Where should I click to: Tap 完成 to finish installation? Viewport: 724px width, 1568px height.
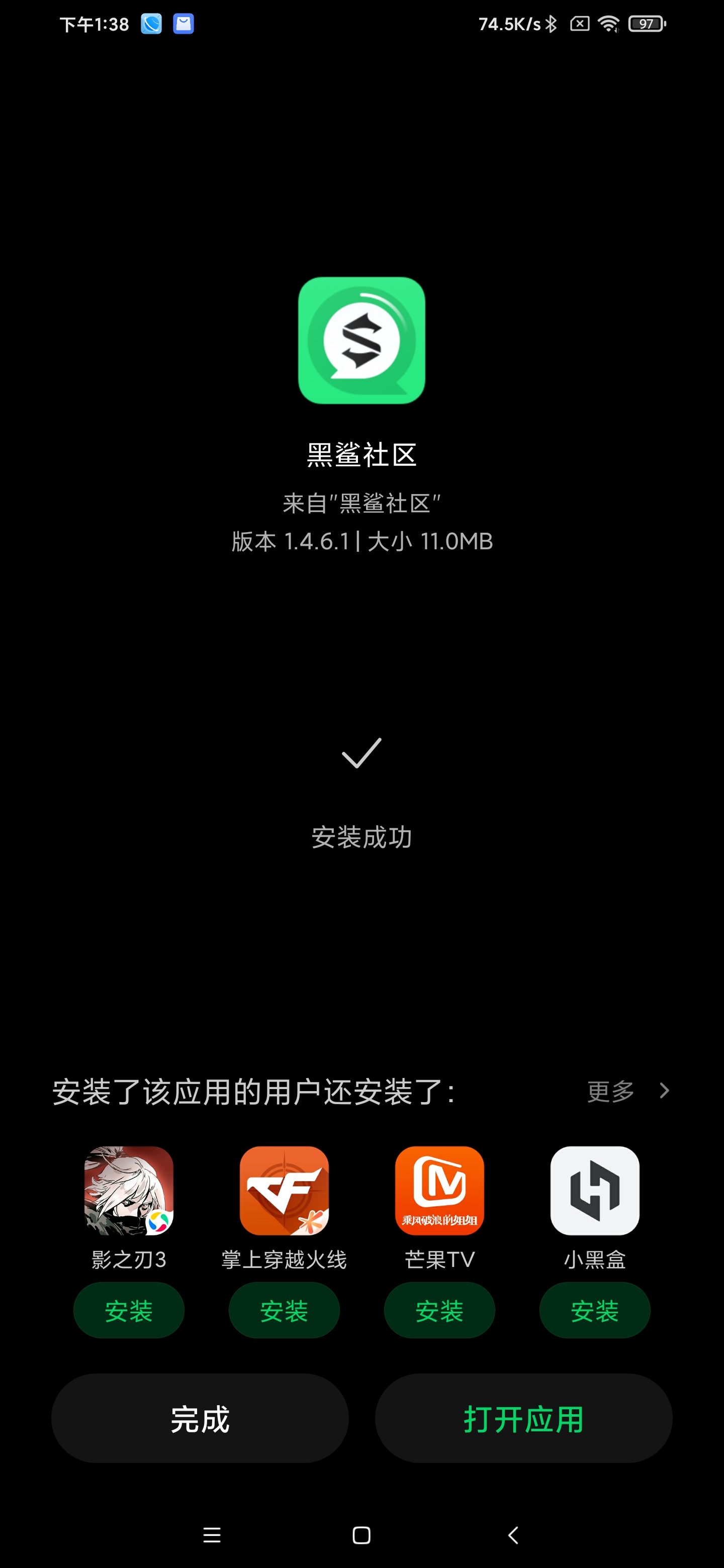tap(200, 1418)
